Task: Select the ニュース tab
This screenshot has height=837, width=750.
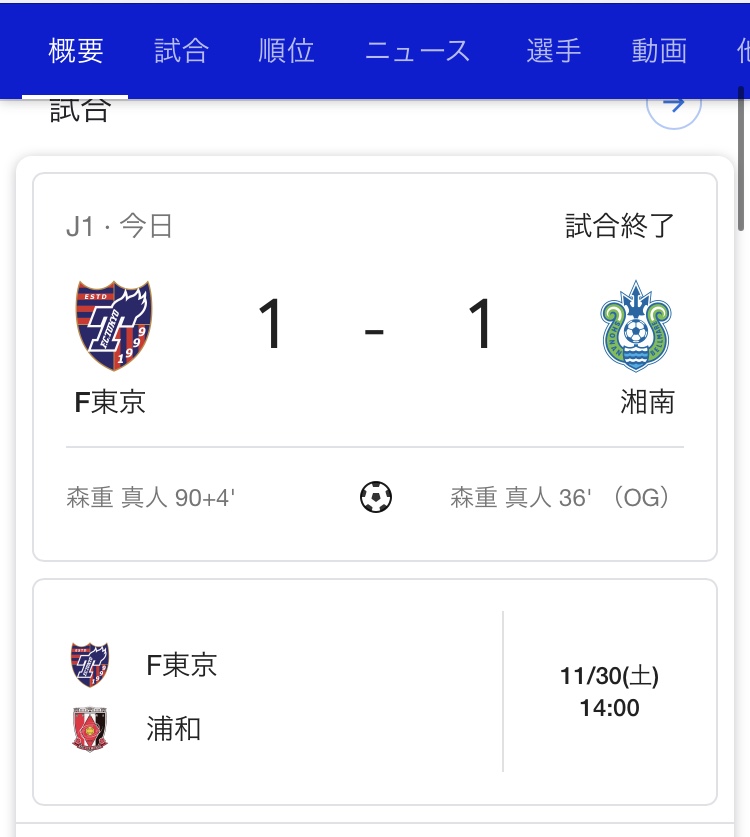Action: [418, 51]
